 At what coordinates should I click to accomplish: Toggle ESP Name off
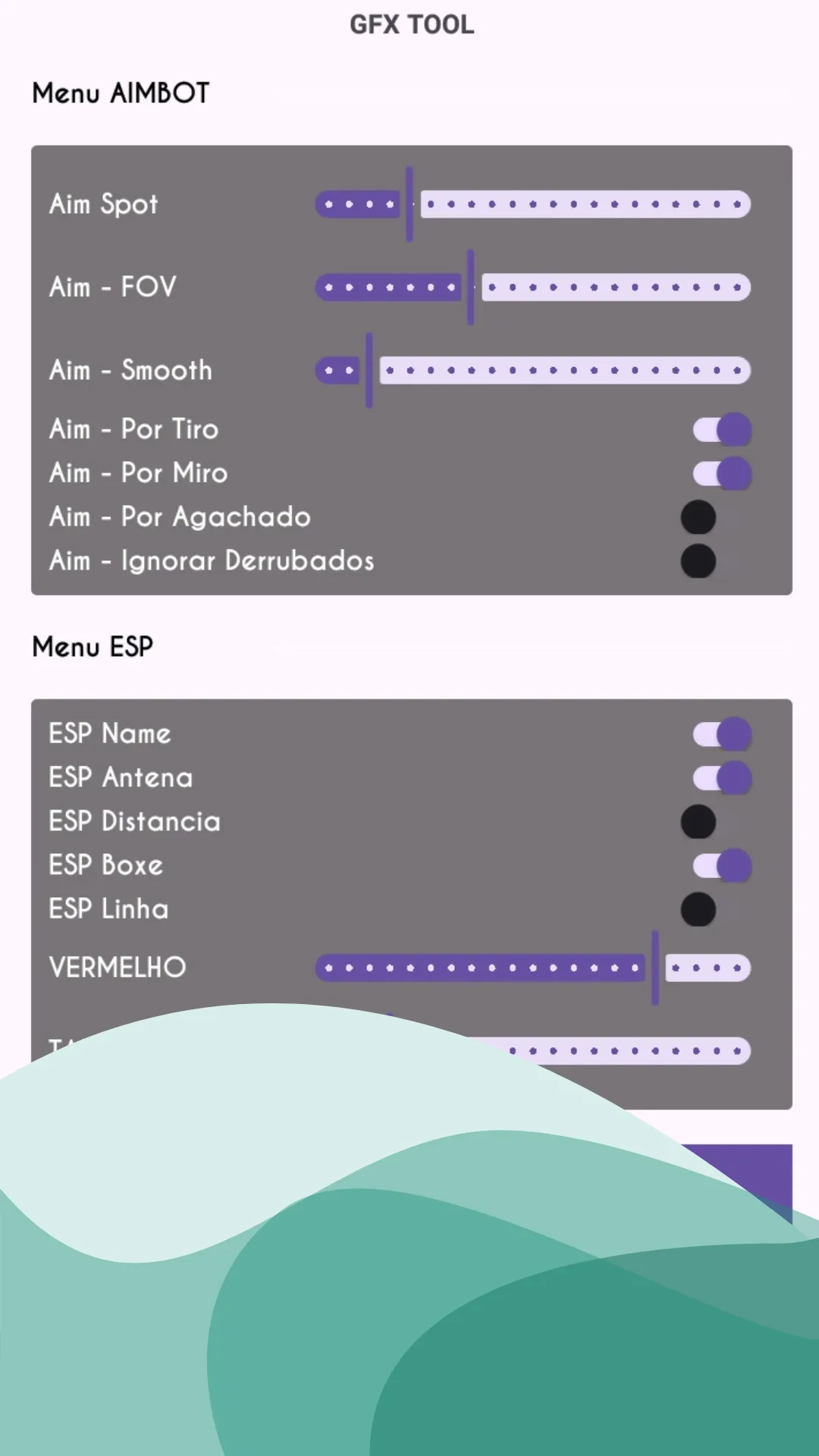click(x=721, y=735)
